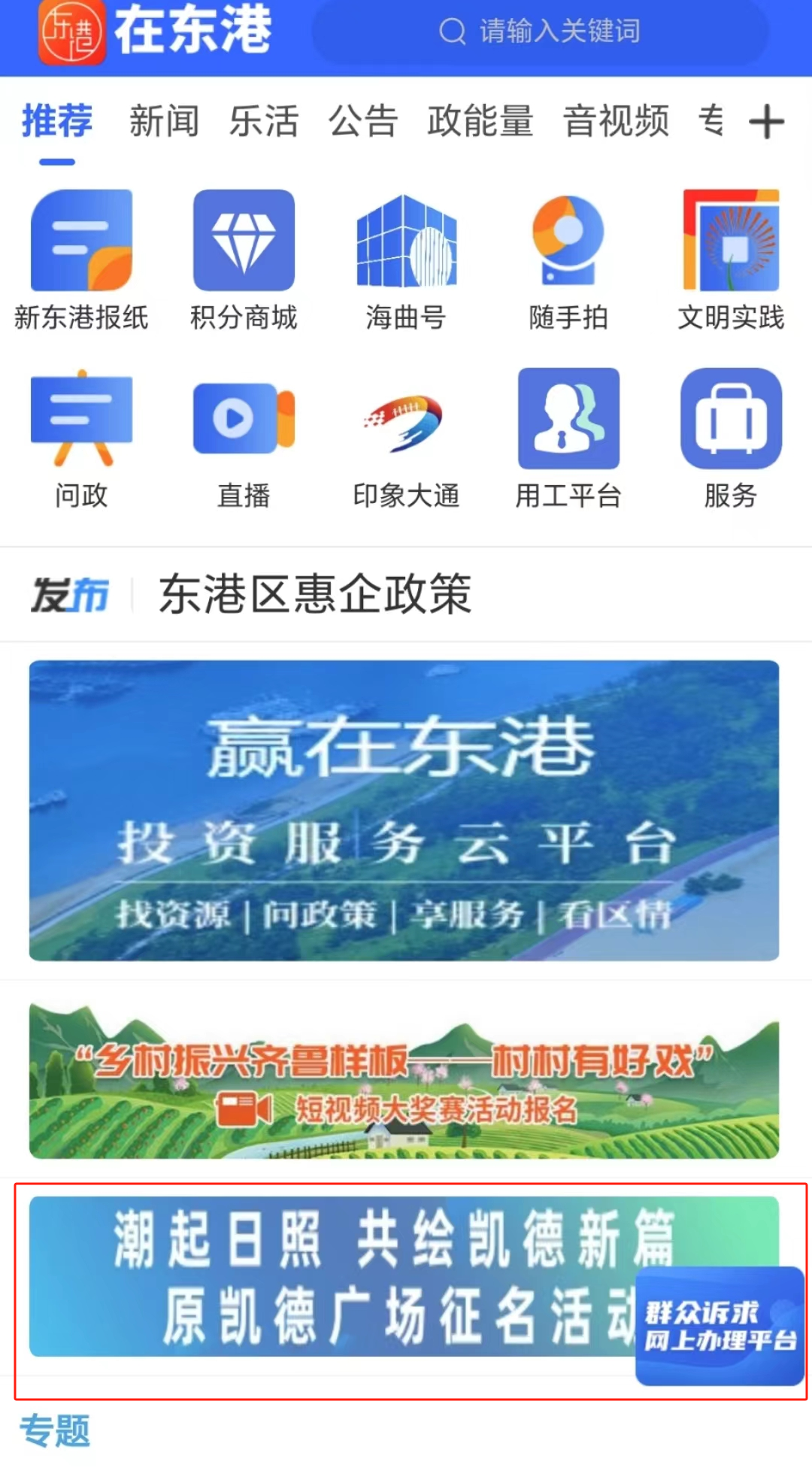The width and height of the screenshot is (812, 1480).
Task: Open 文明实践
Action: 731,260
